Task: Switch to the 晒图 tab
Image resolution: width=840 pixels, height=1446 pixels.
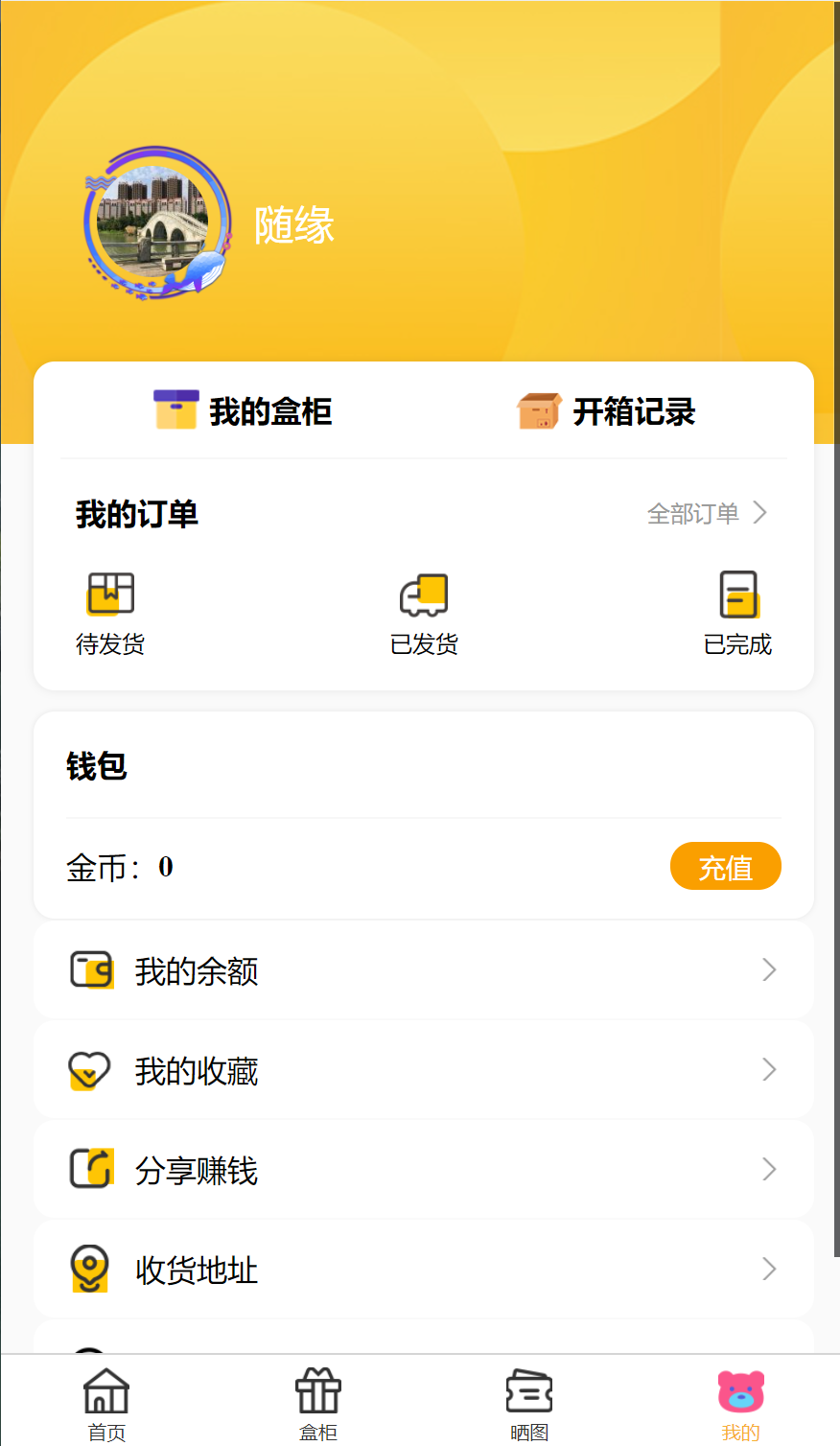Action: pyautogui.click(x=529, y=1404)
